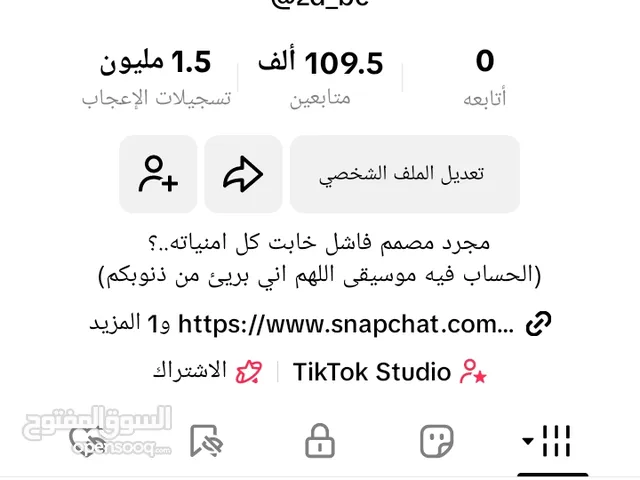The height and width of the screenshot is (480, 640).
Task: View the following list showing 0
Action: click(x=484, y=77)
